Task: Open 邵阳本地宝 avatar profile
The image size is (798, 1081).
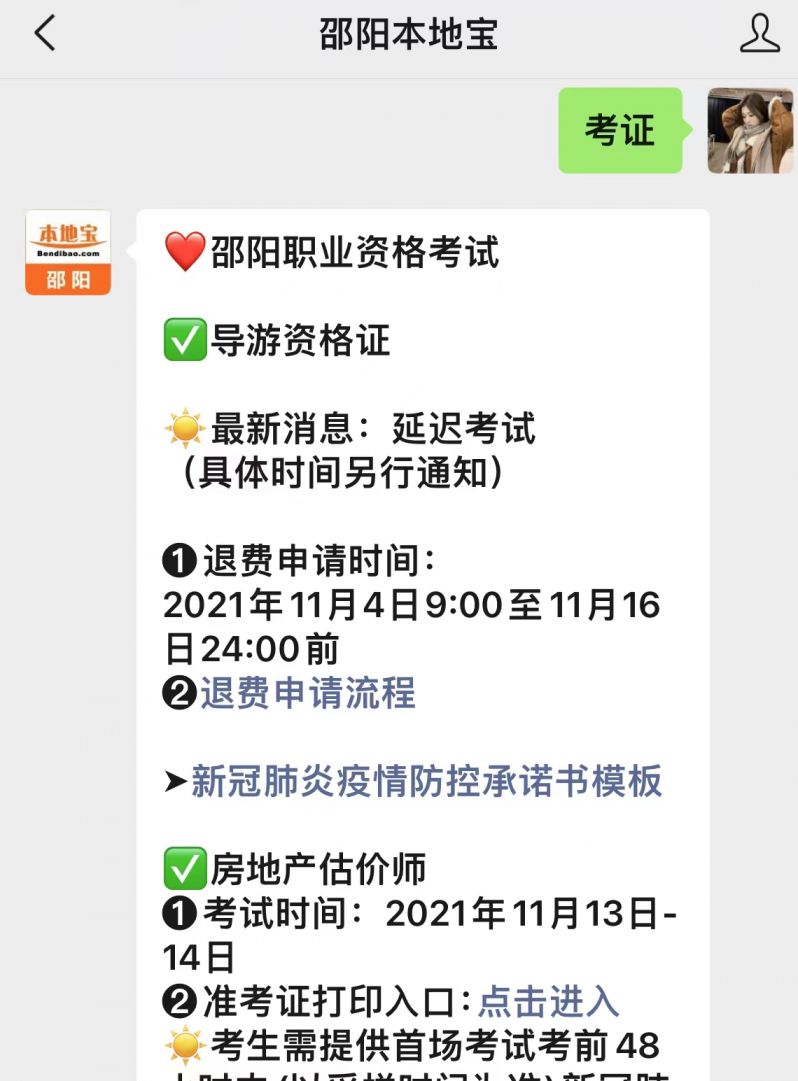Action: pos(68,252)
